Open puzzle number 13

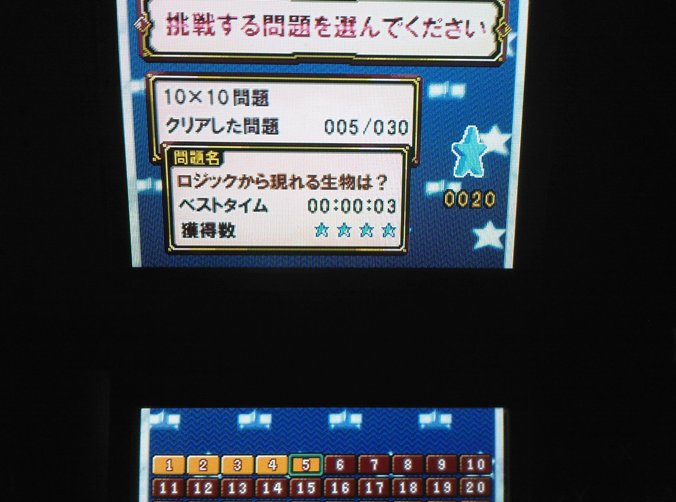pos(237,489)
